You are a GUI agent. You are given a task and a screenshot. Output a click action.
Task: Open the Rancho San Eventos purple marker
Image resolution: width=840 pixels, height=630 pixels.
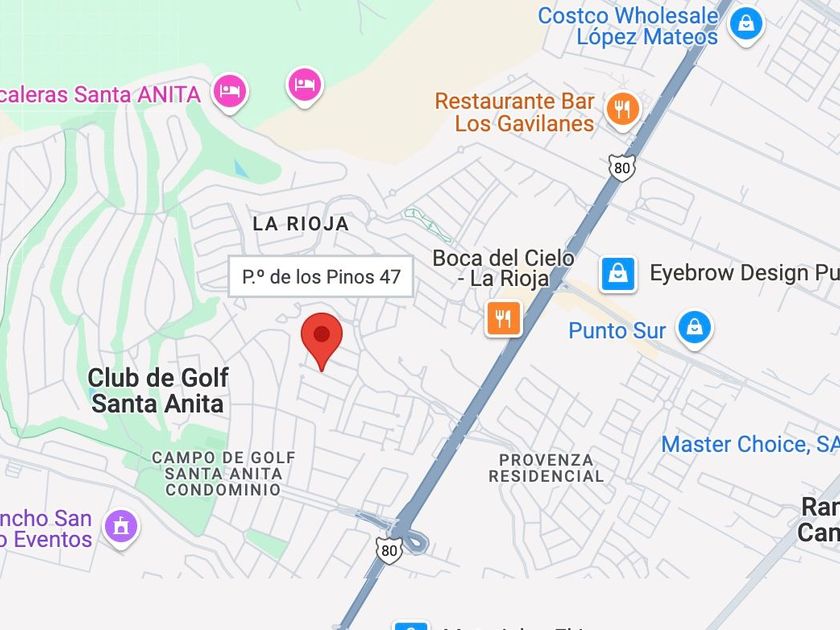pos(122,525)
